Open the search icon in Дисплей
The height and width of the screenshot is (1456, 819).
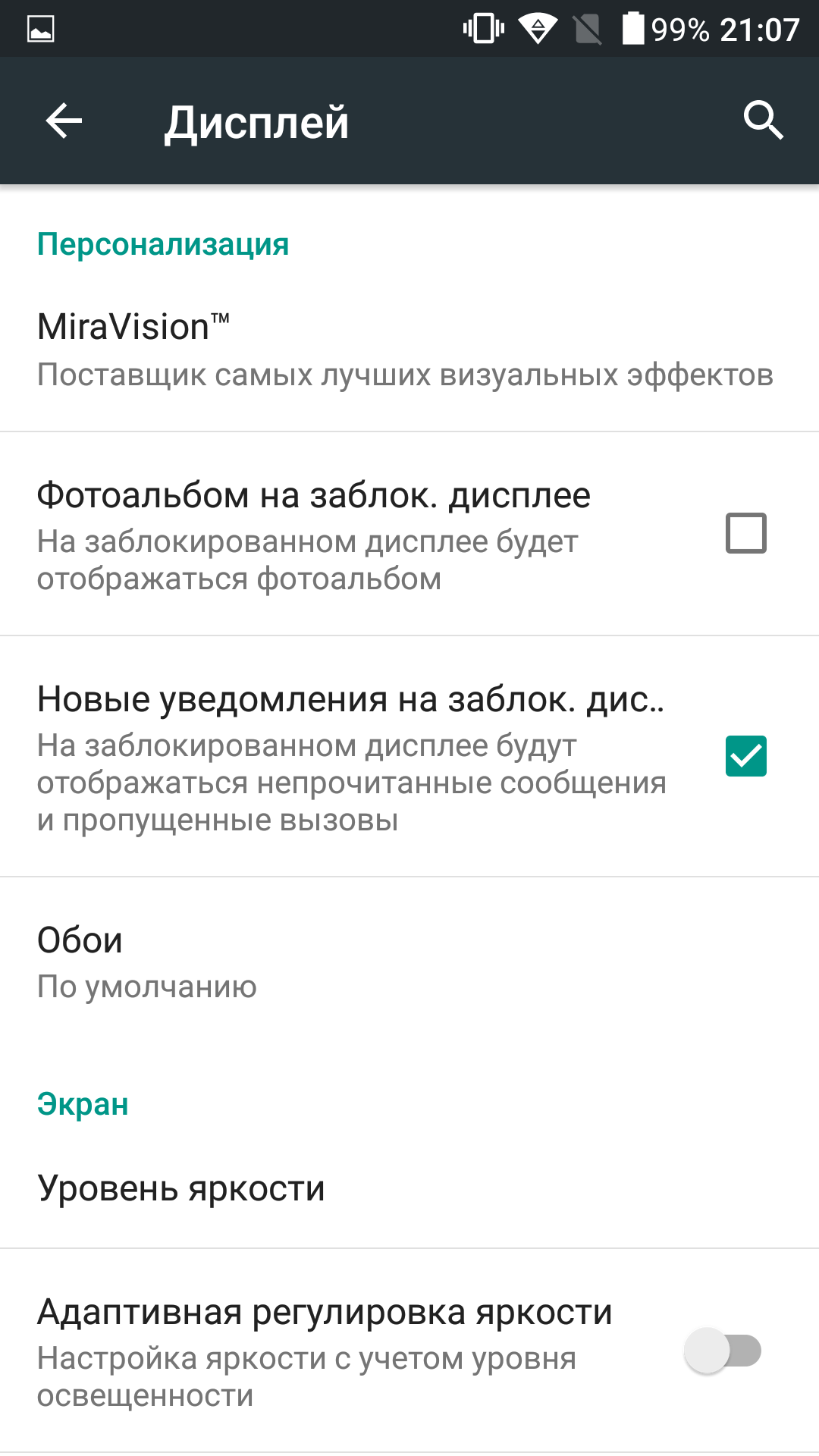763,121
